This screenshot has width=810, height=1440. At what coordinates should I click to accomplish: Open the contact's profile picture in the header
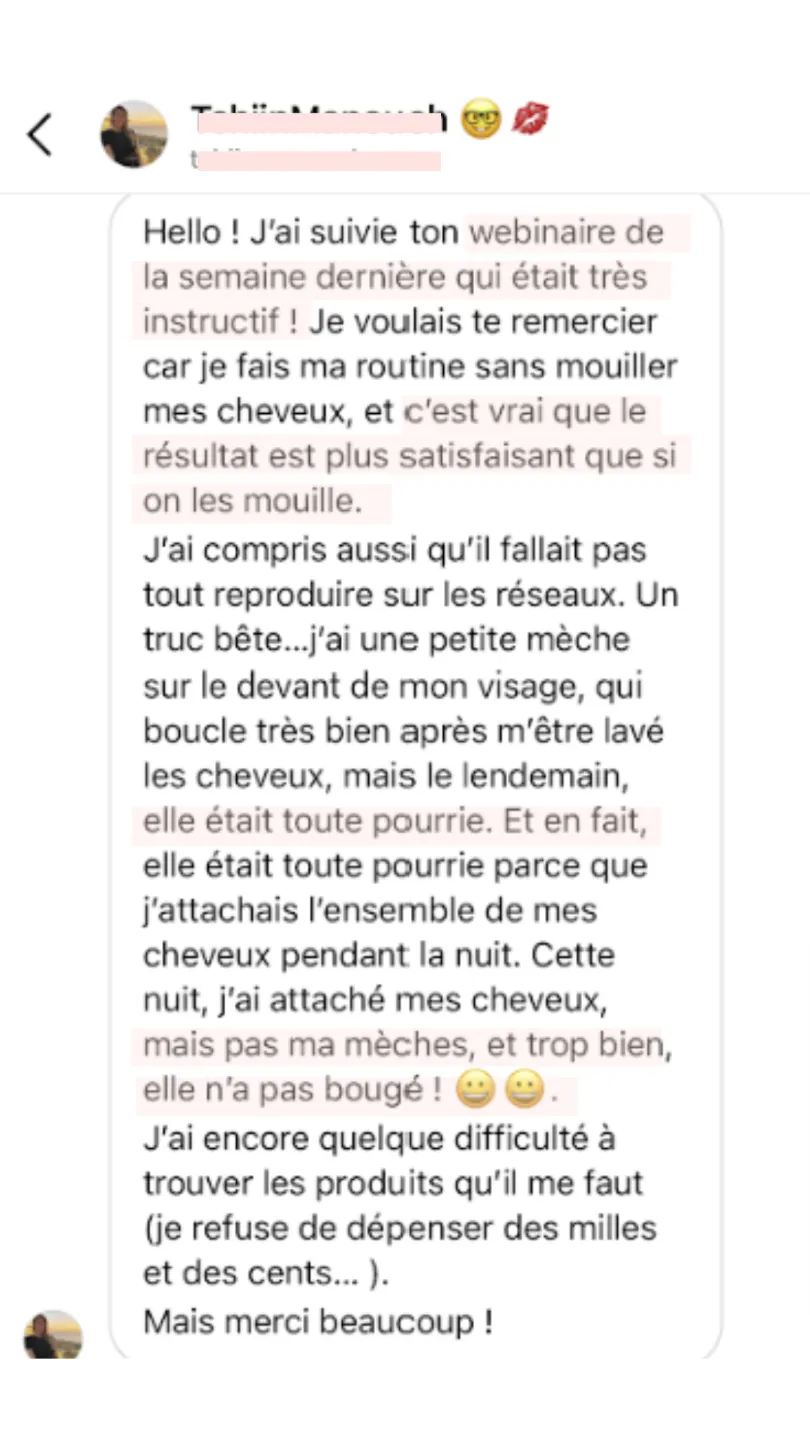click(x=134, y=134)
